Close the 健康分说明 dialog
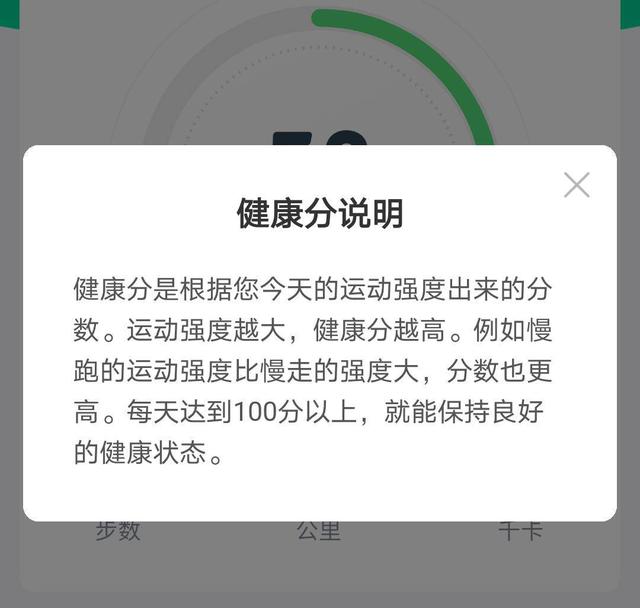The image size is (640, 608). (576, 185)
